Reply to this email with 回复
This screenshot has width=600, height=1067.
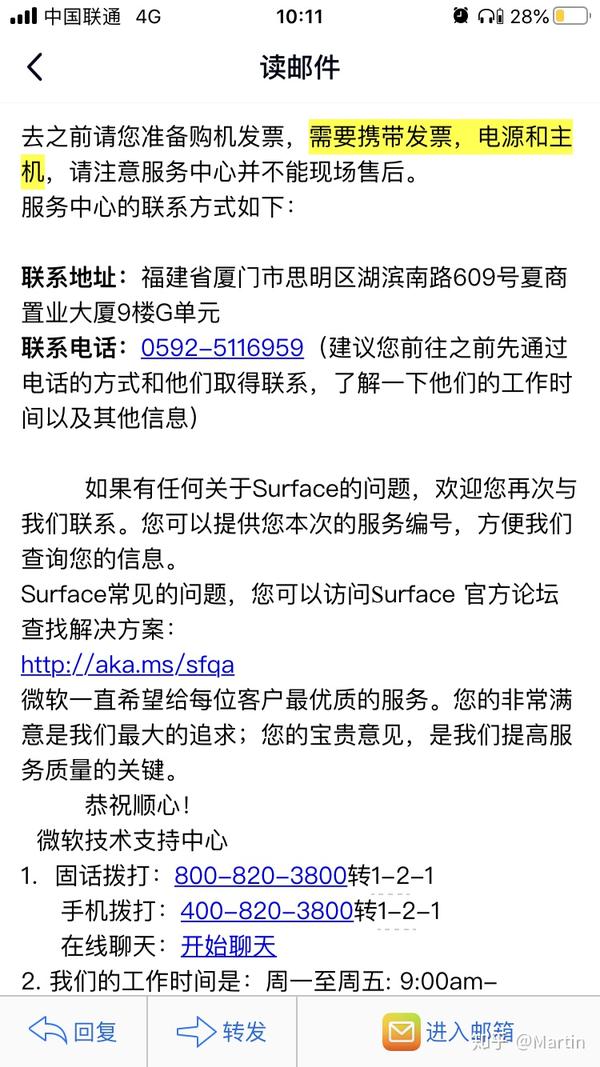tap(73, 1032)
